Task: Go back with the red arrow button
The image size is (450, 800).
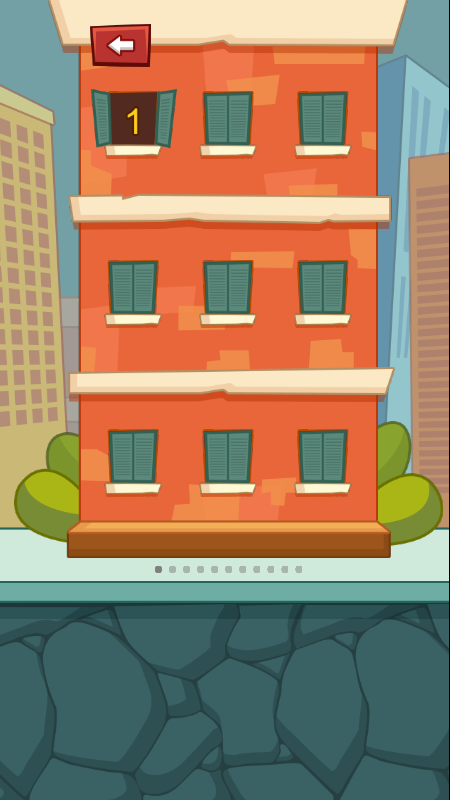Action: click(121, 45)
